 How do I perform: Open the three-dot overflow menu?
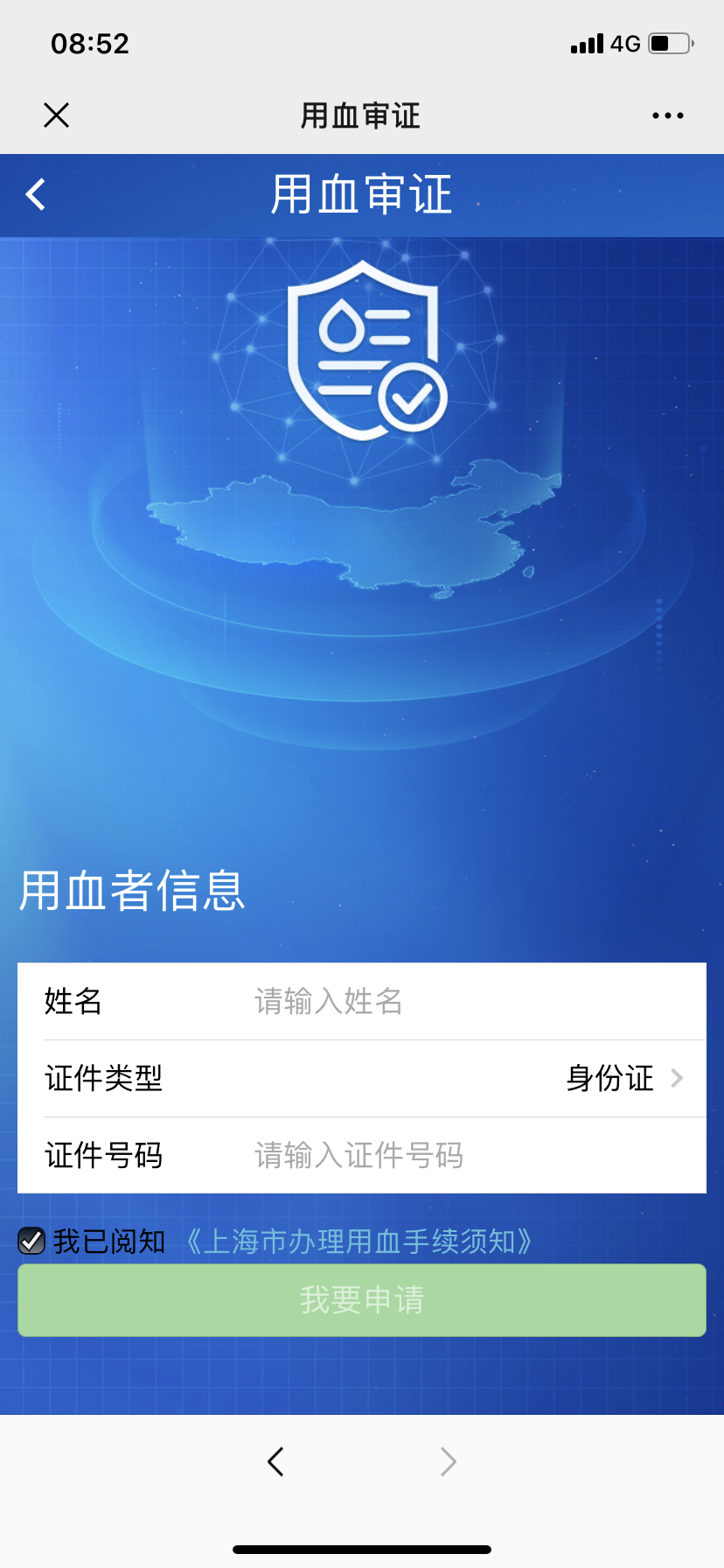pos(667,115)
